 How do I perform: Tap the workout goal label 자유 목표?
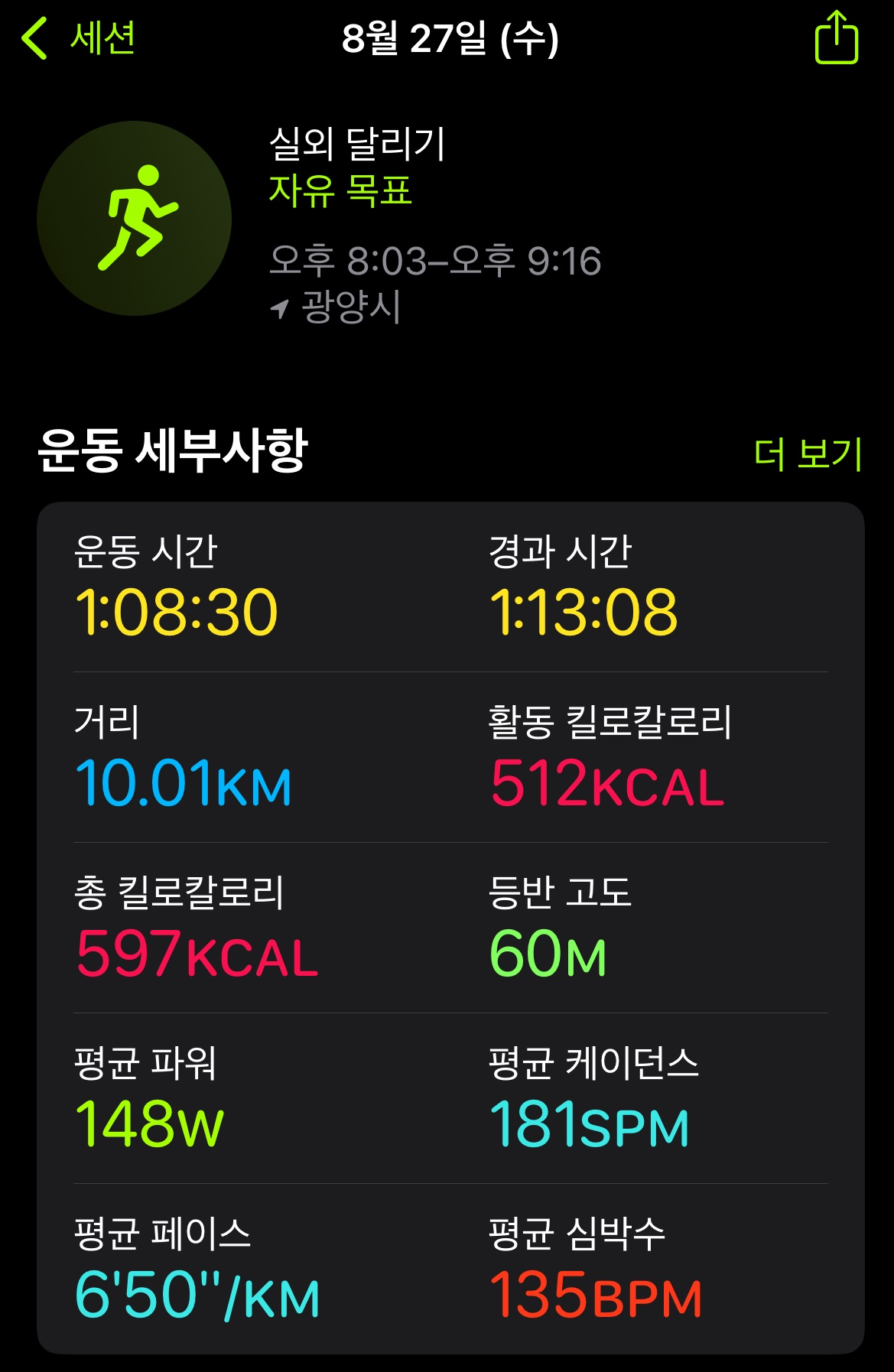tap(340, 193)
